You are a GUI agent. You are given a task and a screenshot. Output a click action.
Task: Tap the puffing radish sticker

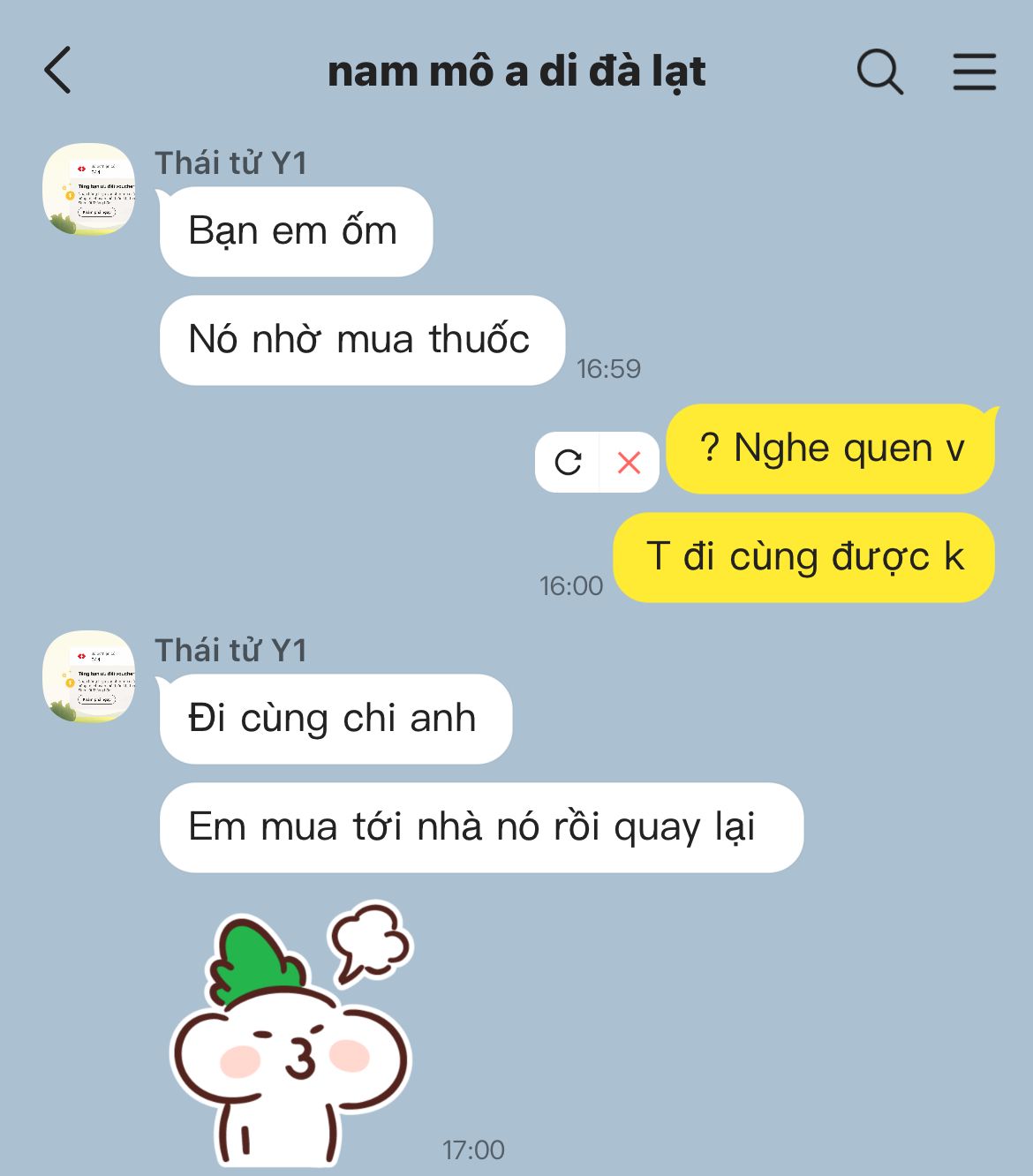(x=291, y=1033)
